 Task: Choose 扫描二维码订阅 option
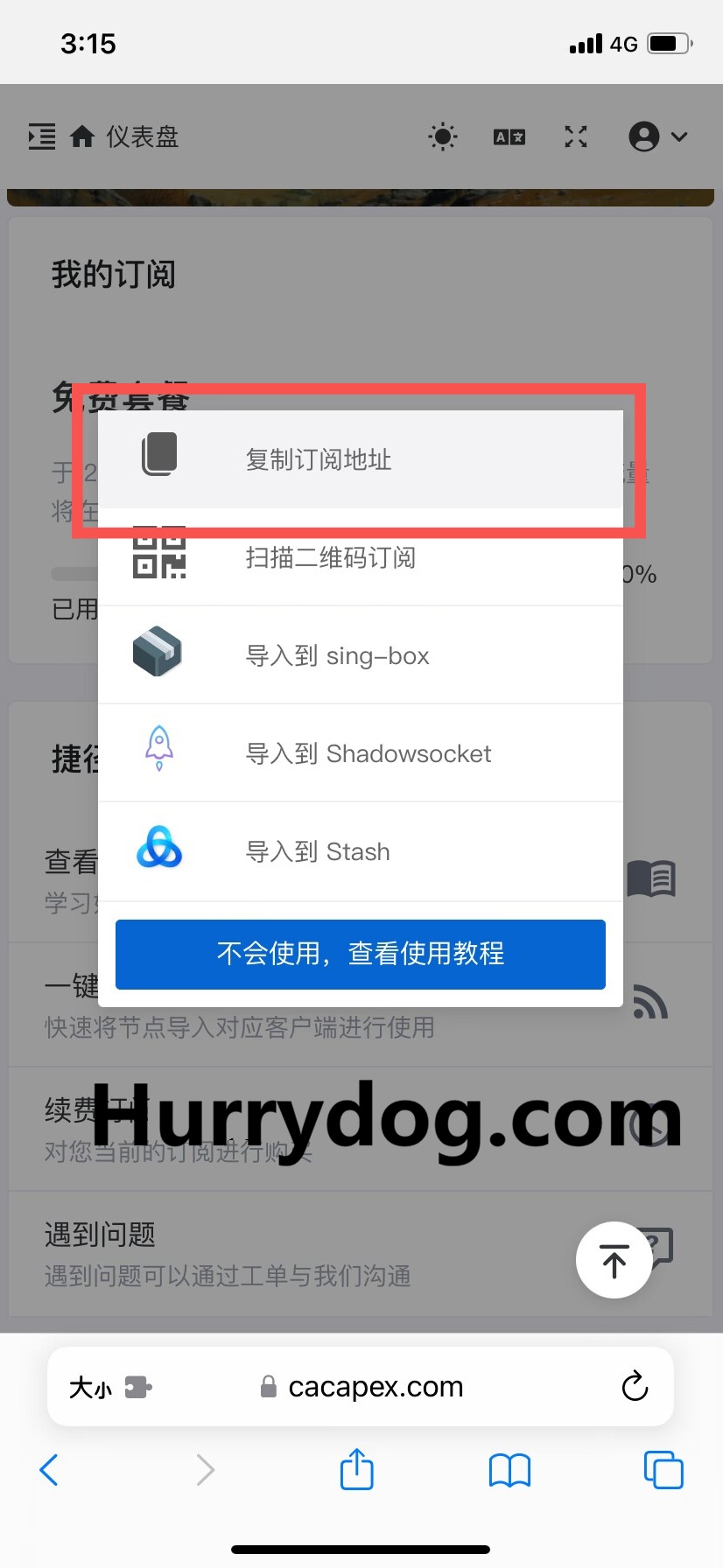tap(360, 557)
